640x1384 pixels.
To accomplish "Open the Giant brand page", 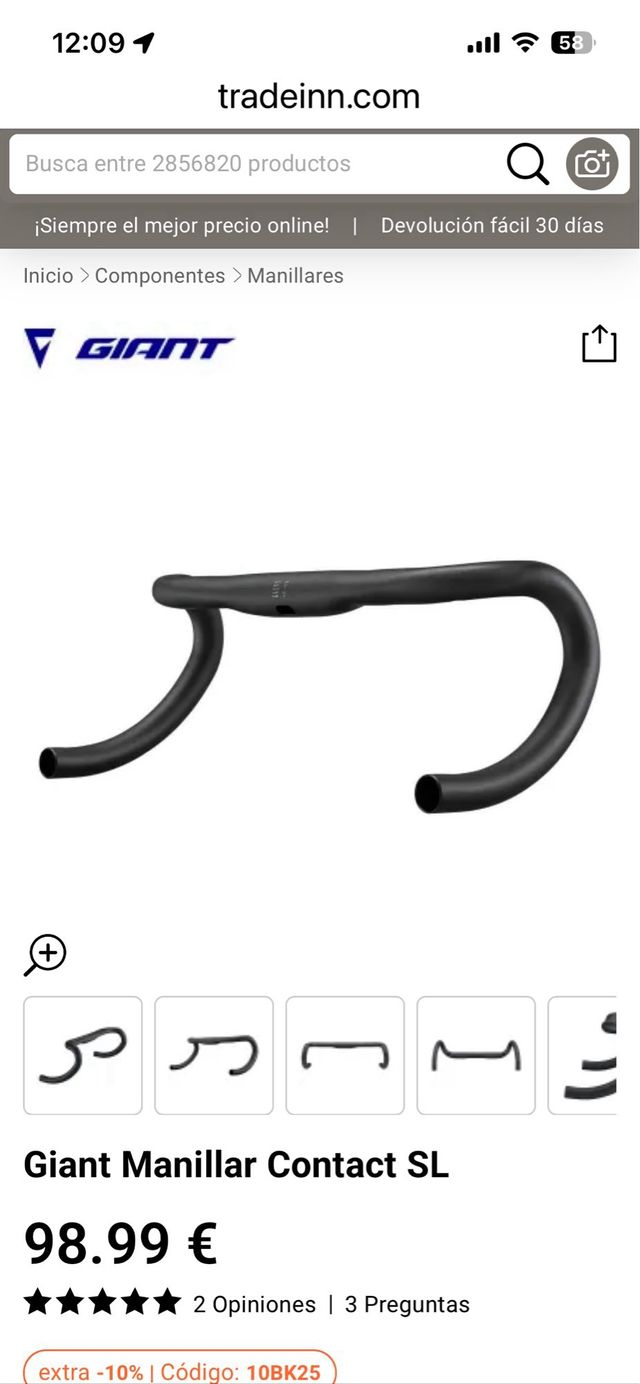I will coord(129,348).
